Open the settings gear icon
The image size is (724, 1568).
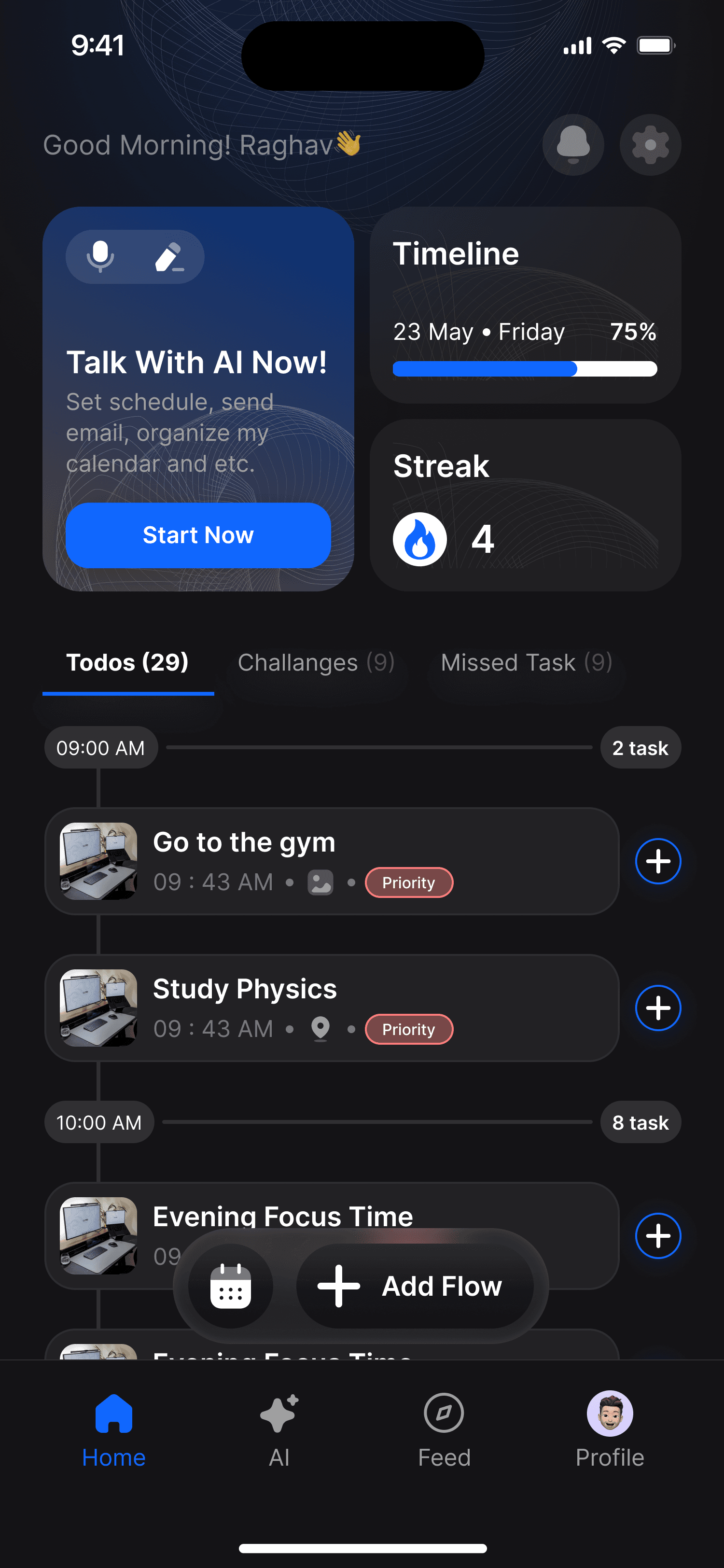click(649, 145)
